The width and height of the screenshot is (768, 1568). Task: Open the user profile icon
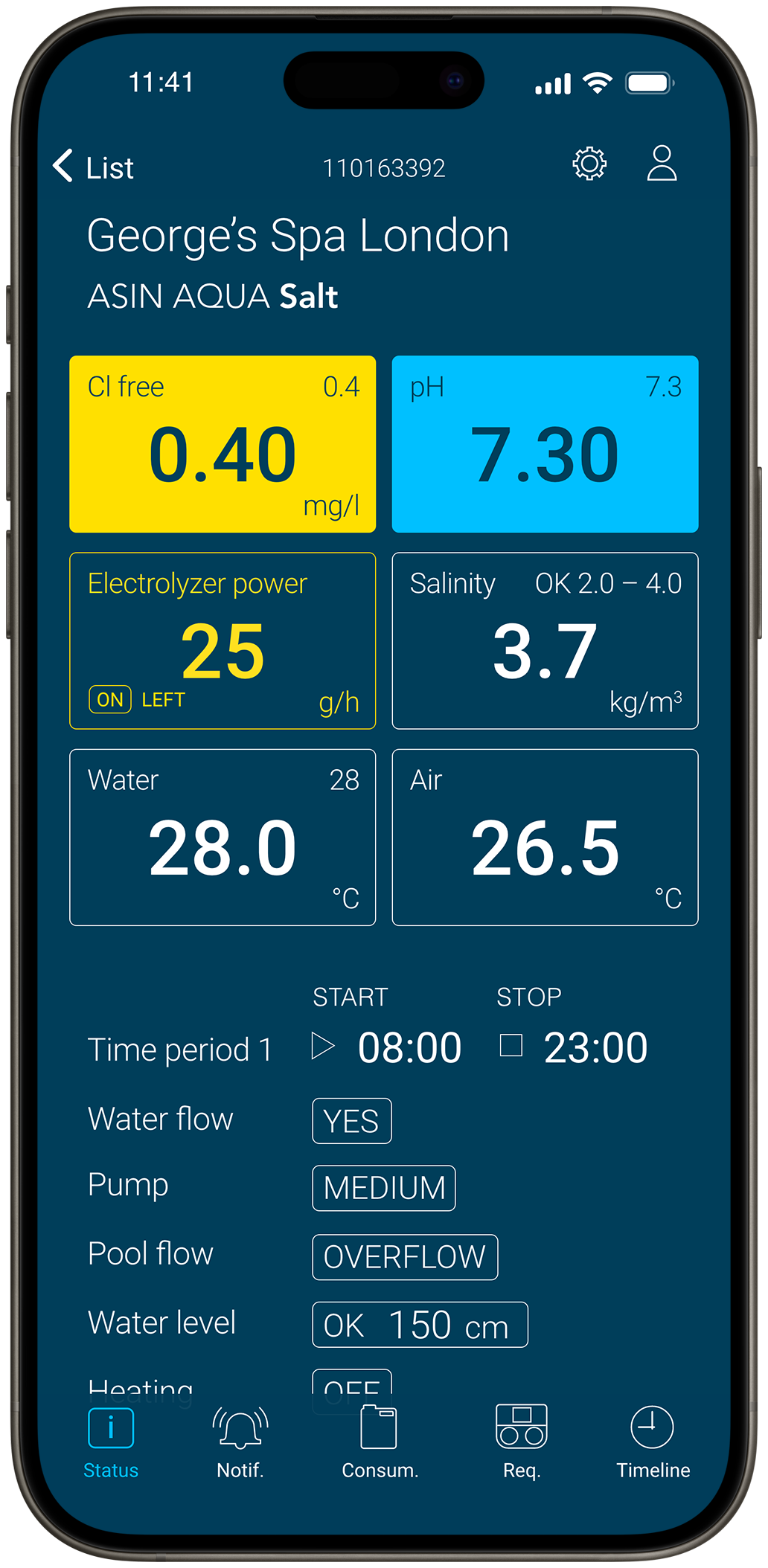pyautogui.click(x=661, y=165)
